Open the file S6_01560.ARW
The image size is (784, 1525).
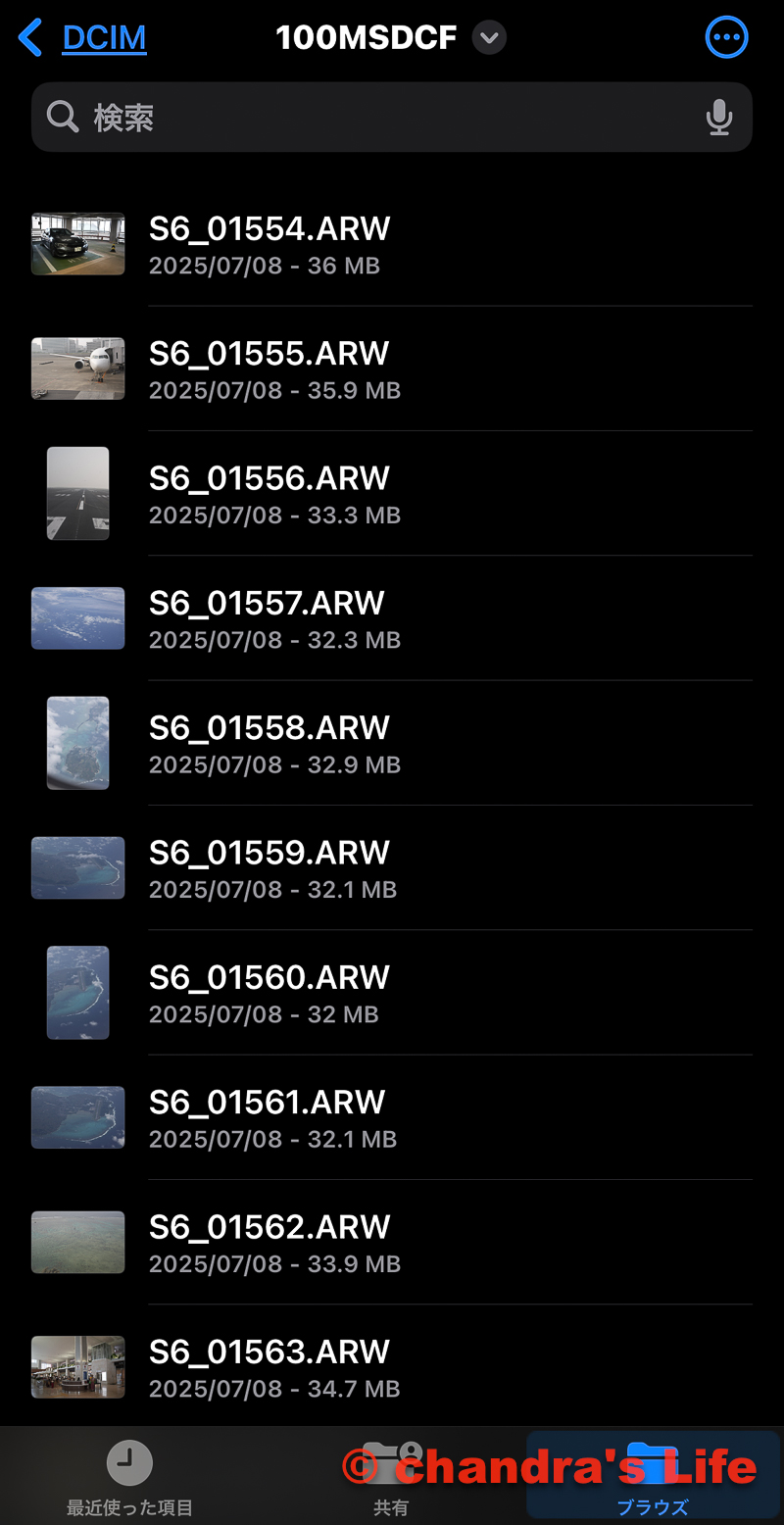269,993
